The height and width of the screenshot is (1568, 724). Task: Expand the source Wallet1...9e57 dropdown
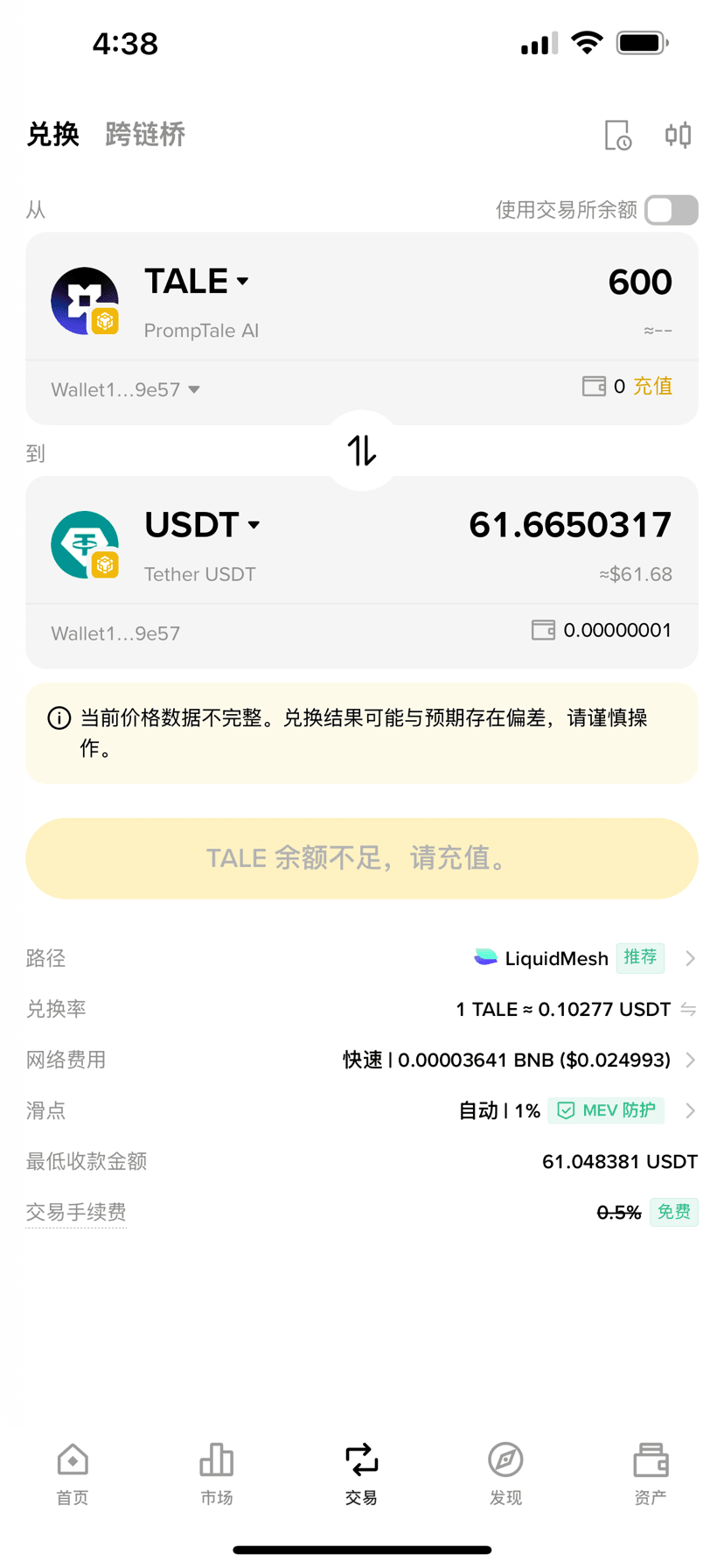(x=126, y=389)
